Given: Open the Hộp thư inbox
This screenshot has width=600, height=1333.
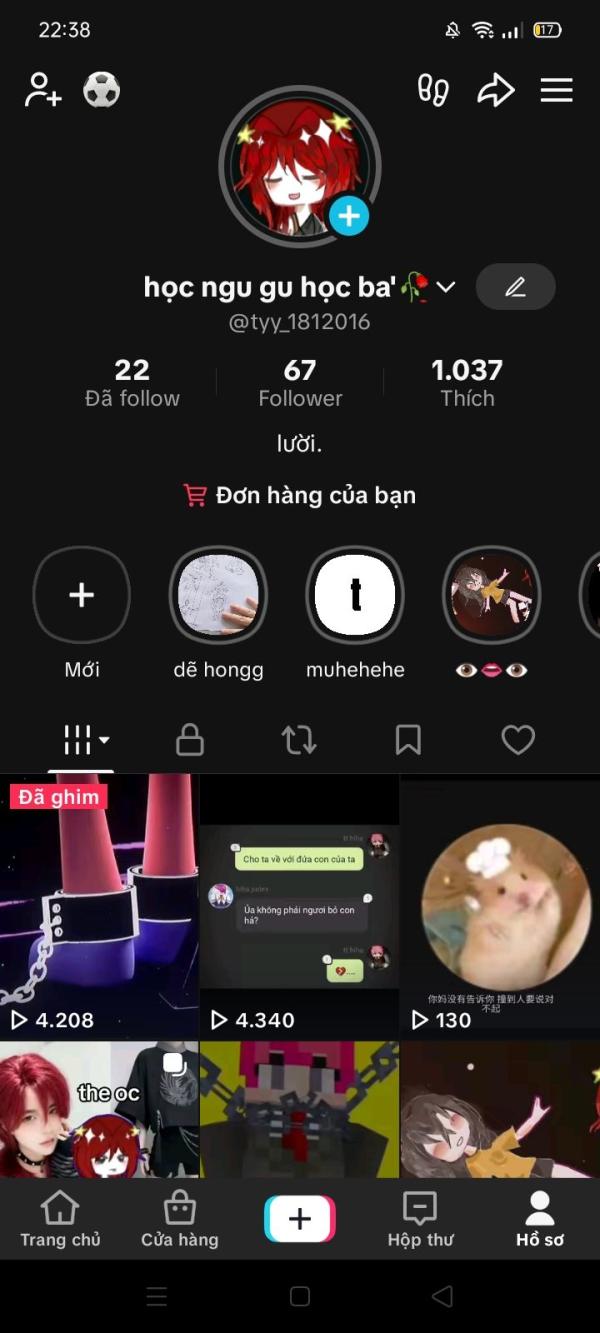Looking at the screenshot, I should pyautogui.click(x=420, y=1219).
